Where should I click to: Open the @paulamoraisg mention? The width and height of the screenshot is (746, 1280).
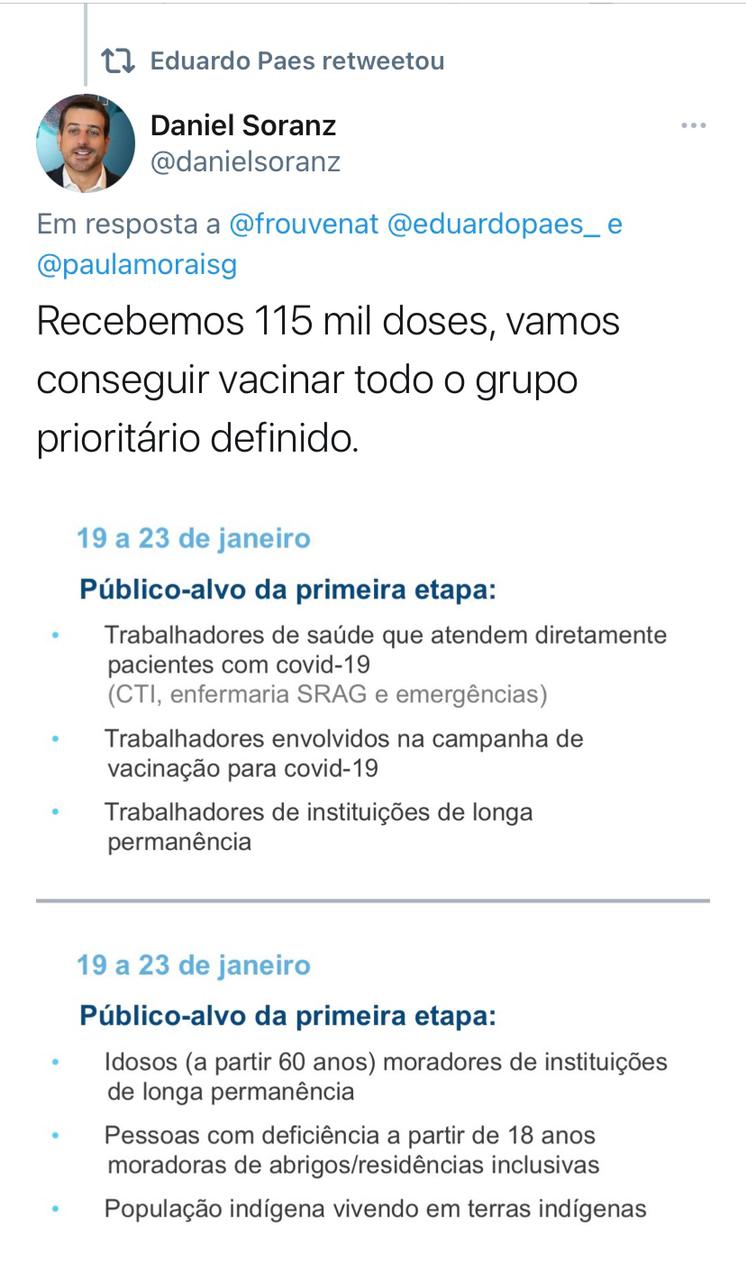point(137,265)
